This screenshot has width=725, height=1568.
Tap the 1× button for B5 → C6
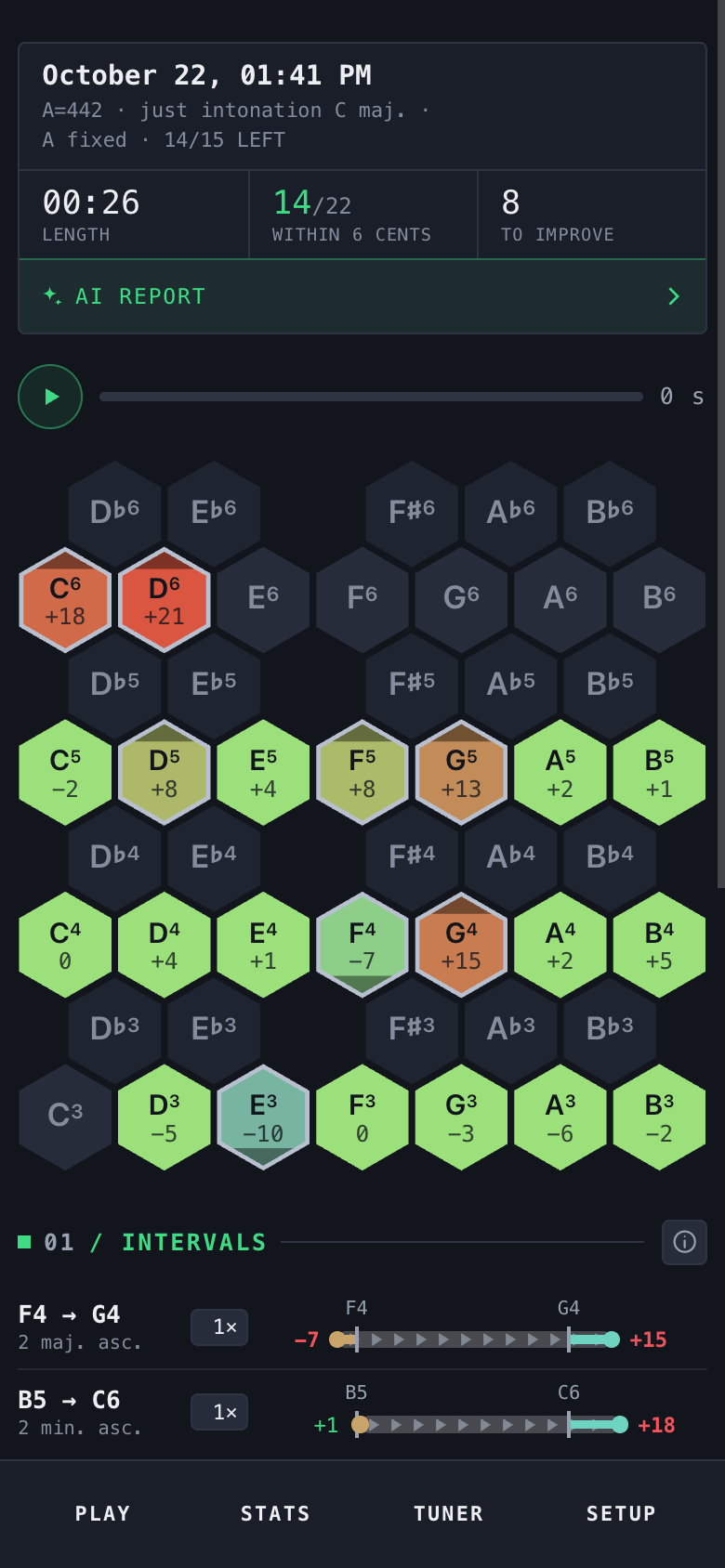click(x=219, y=1412)
